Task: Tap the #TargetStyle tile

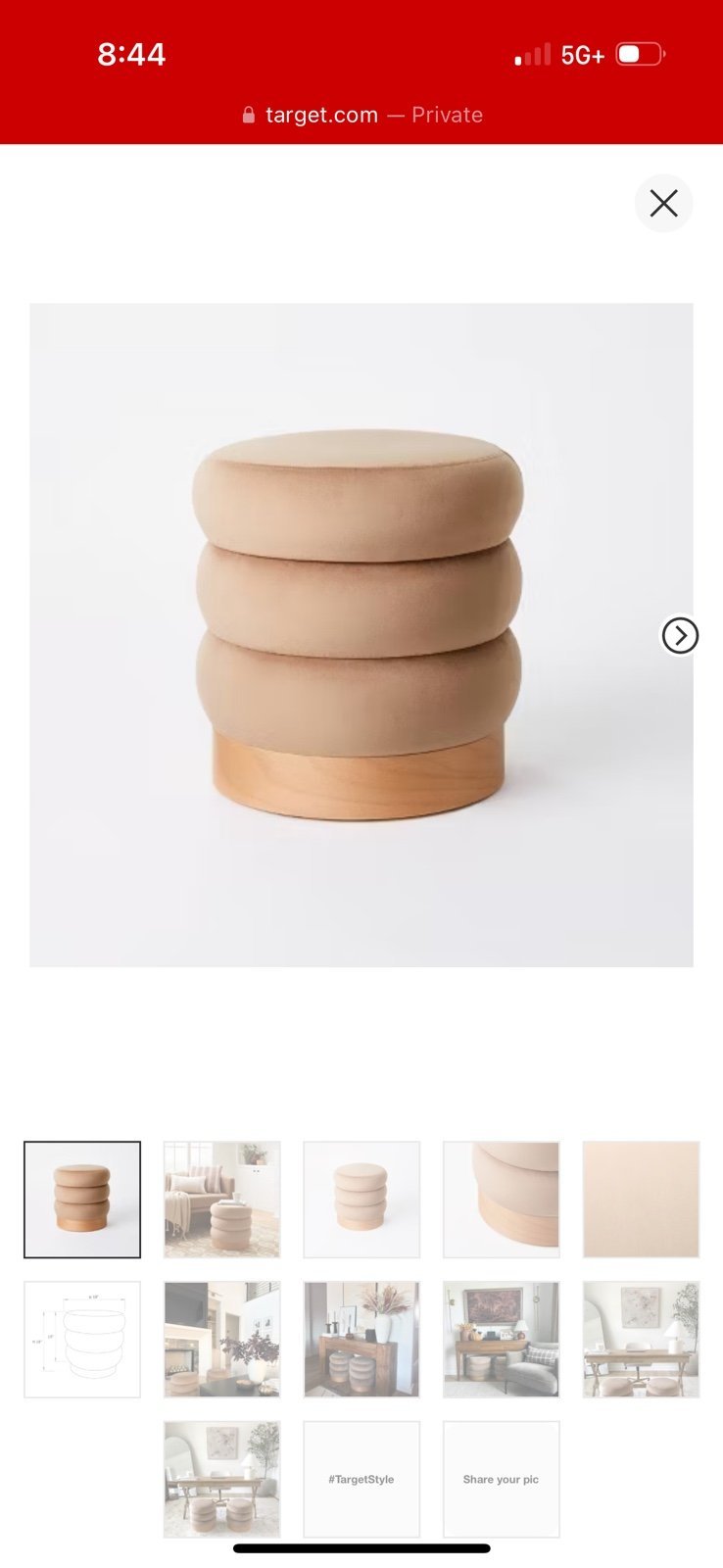Action: tap(361, 1479)
